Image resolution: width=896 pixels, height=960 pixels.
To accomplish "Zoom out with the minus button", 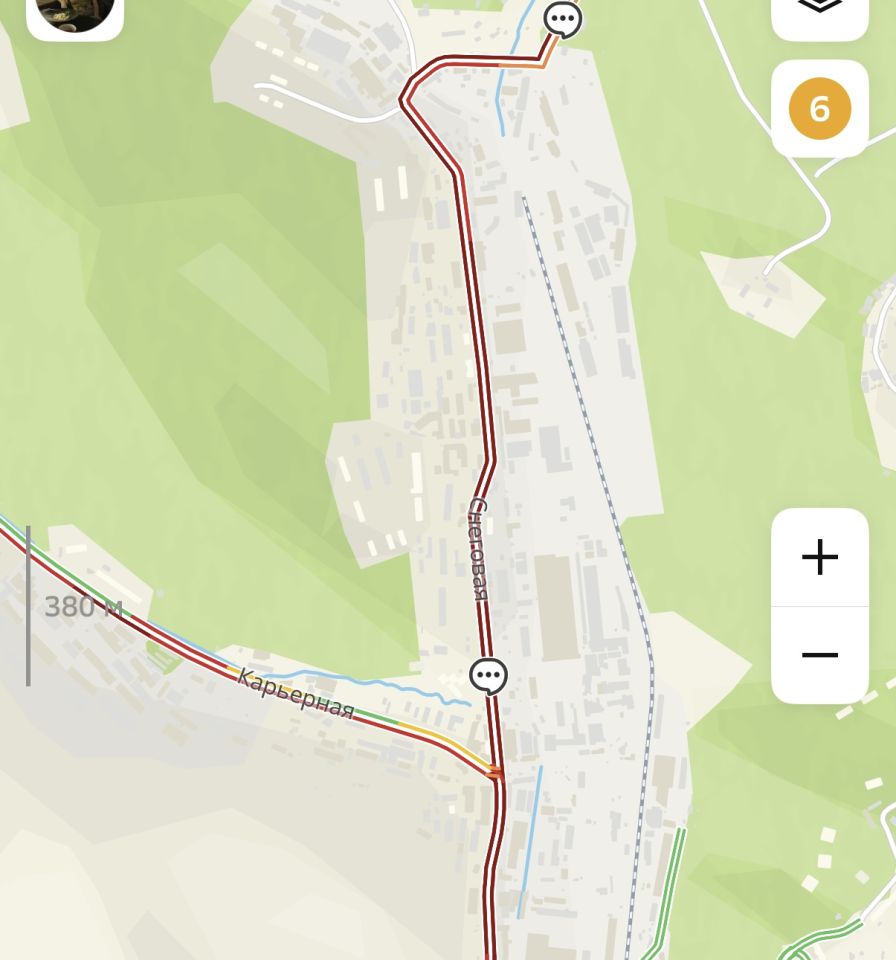I will pyautogui.click(x=819, y=655).
